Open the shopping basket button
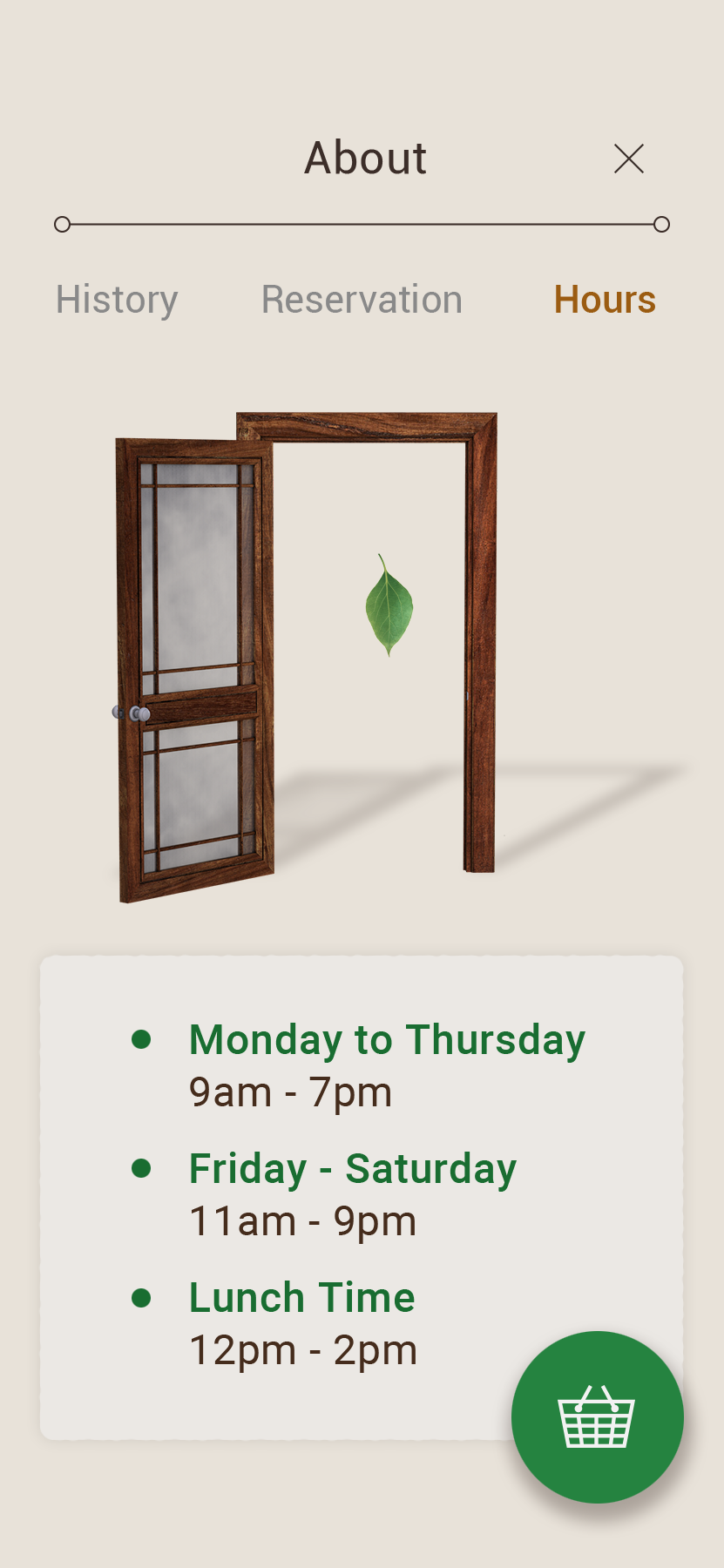 tap(597, 1416)
